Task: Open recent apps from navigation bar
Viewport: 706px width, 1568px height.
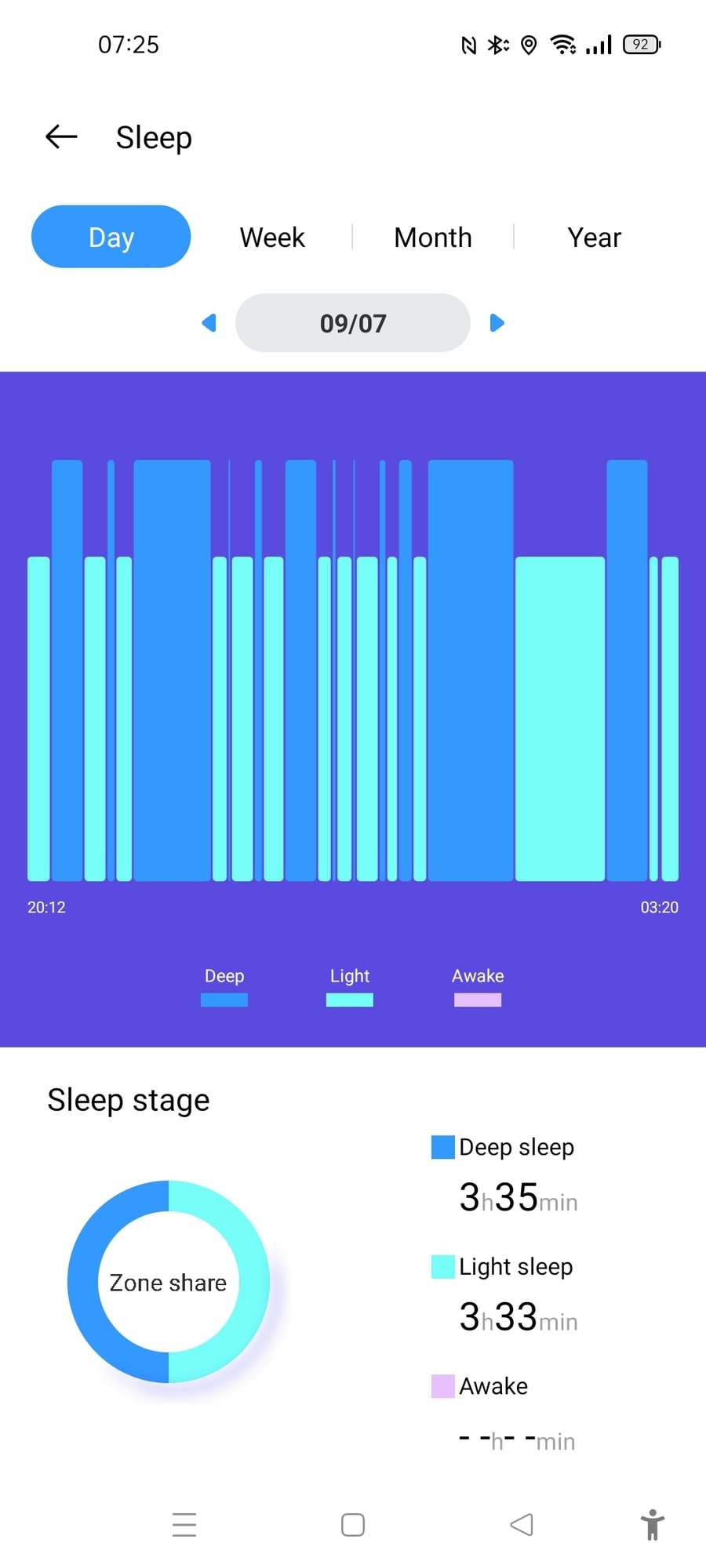Action: pyautogui.click(x=184, y=1525)
